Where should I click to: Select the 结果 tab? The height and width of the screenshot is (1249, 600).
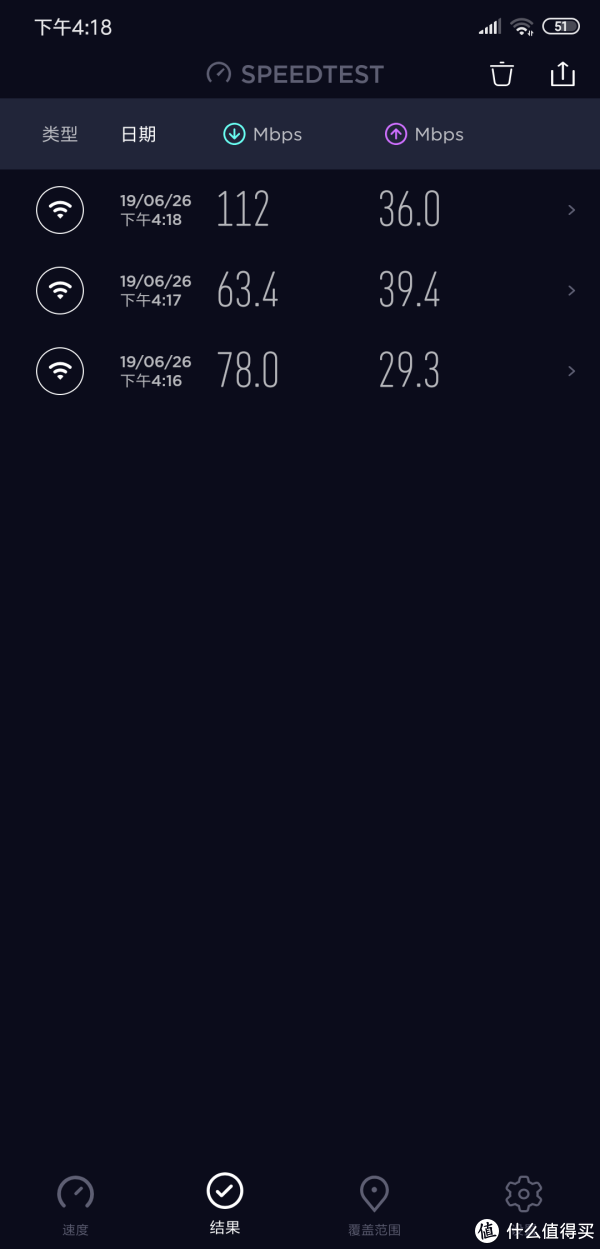tap(225, 1203)
